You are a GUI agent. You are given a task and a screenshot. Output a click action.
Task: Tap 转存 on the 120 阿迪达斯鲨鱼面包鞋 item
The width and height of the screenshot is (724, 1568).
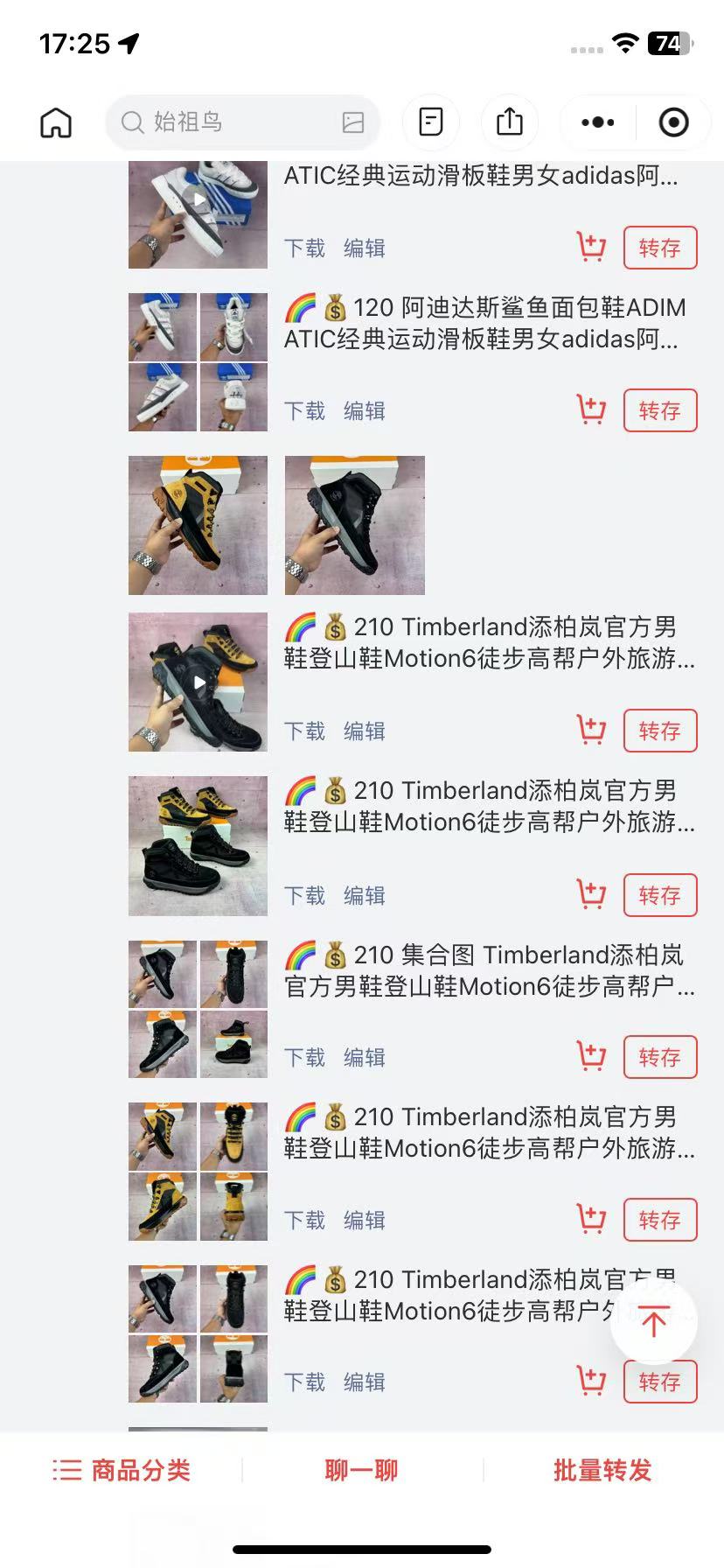tap(660, 410)
